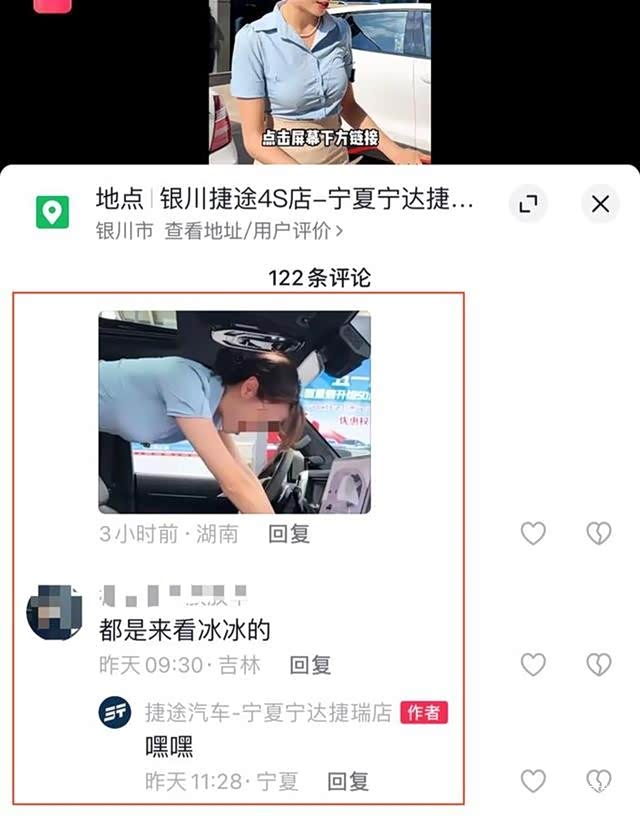Dislike the author's 嘿嘿 reply
This screenshot has width=640, height=817.
click(598, 780)
